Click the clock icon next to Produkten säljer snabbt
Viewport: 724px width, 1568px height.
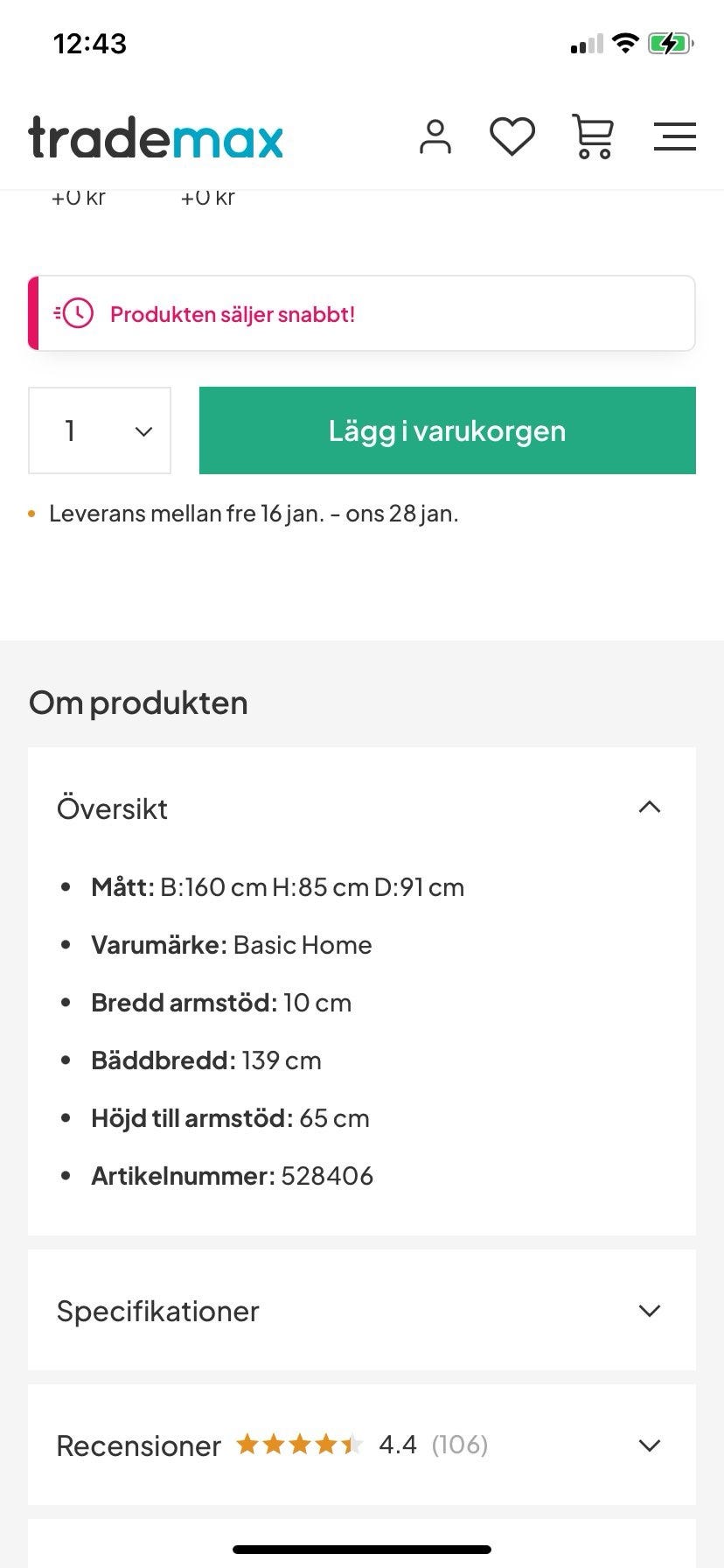(76, 312)
